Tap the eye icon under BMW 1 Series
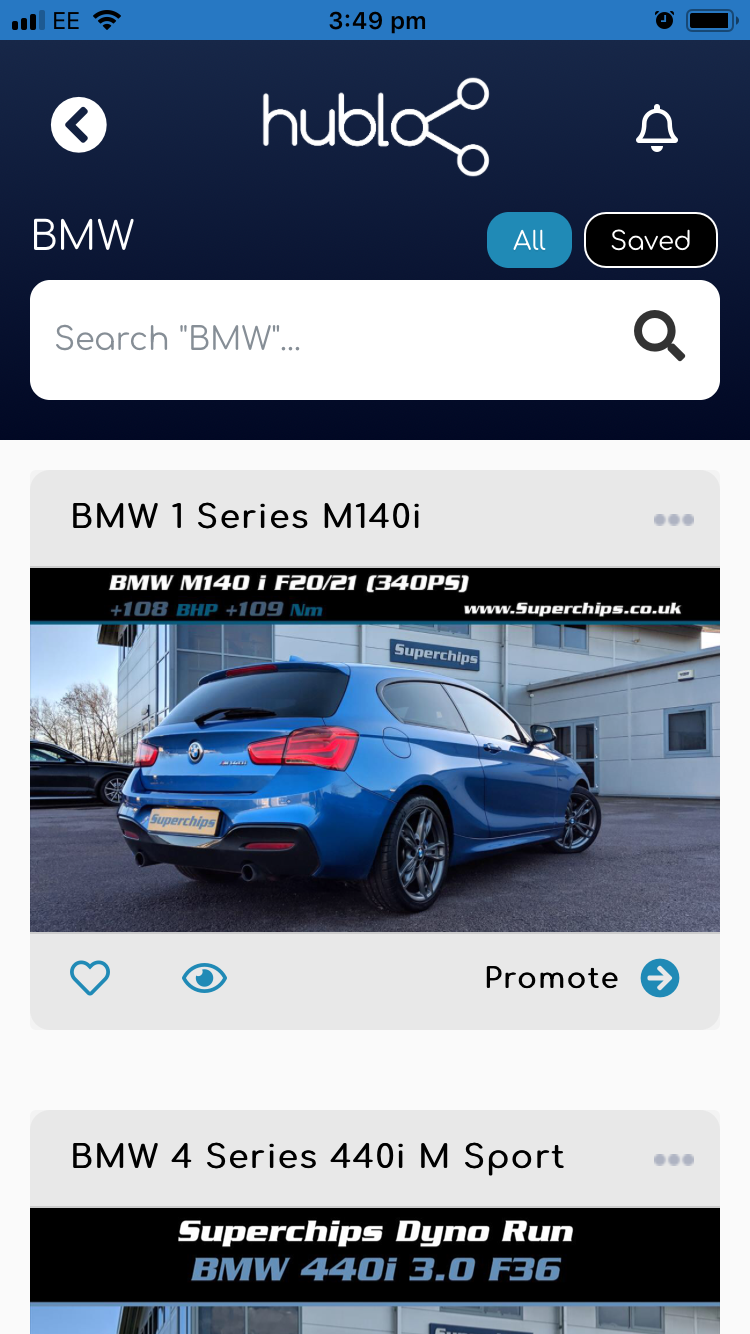 205,978
